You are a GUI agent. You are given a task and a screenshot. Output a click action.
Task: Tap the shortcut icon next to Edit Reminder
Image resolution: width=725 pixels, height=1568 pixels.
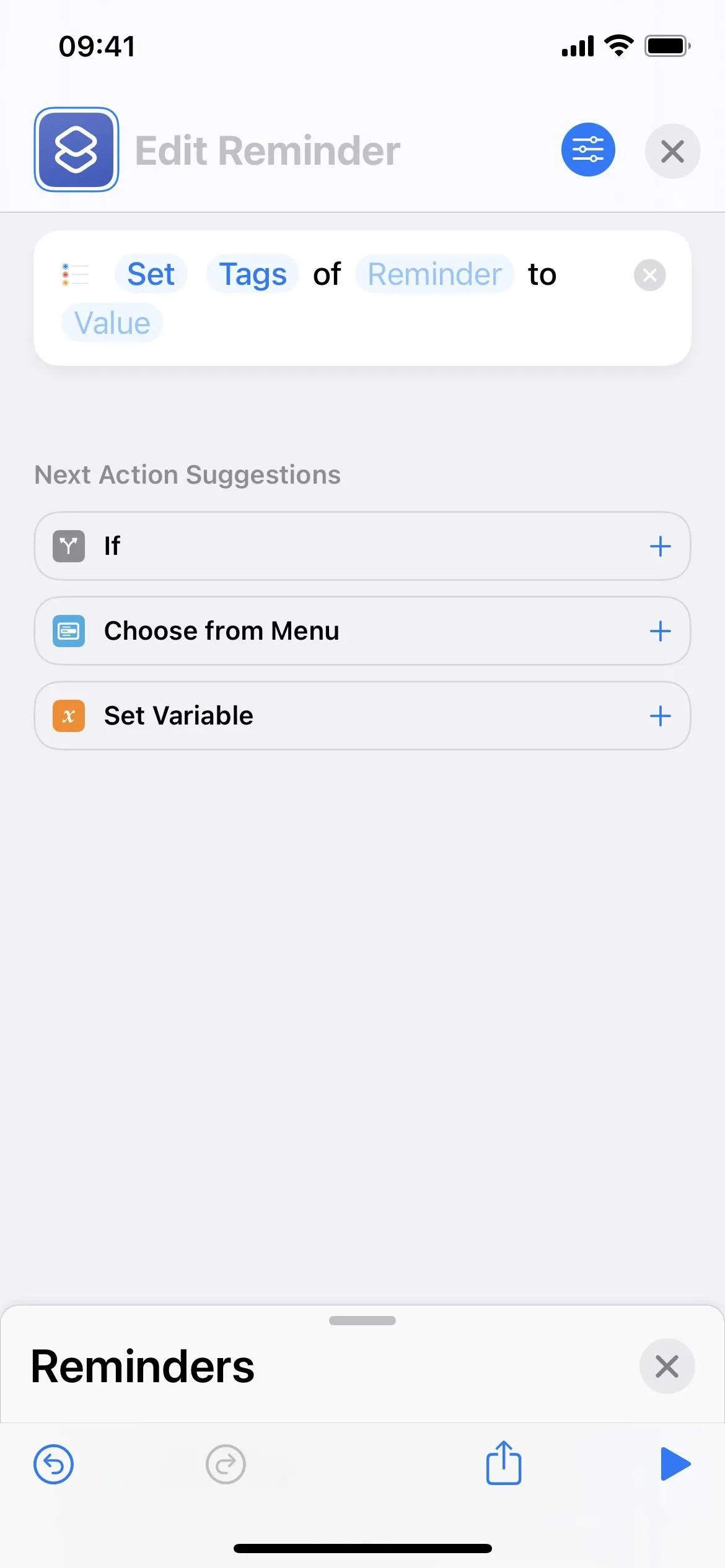click(76, 150)
